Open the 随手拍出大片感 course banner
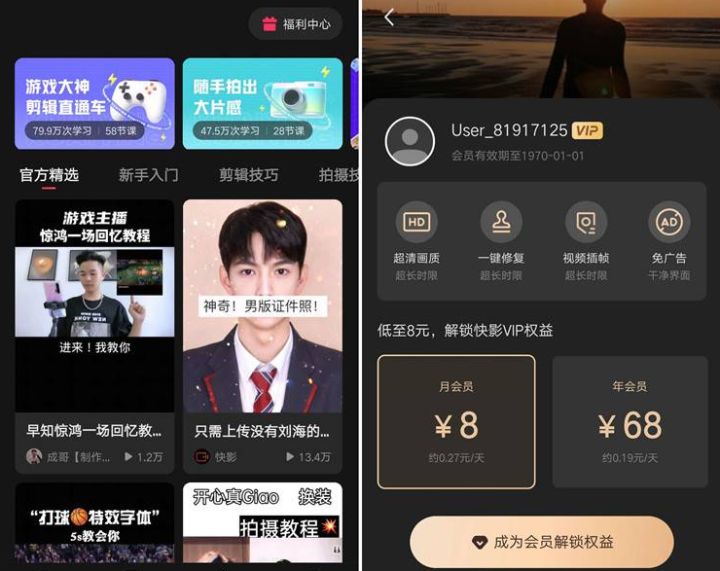The height and width of the screenshot is (571, 720). [x=262, y=104]
